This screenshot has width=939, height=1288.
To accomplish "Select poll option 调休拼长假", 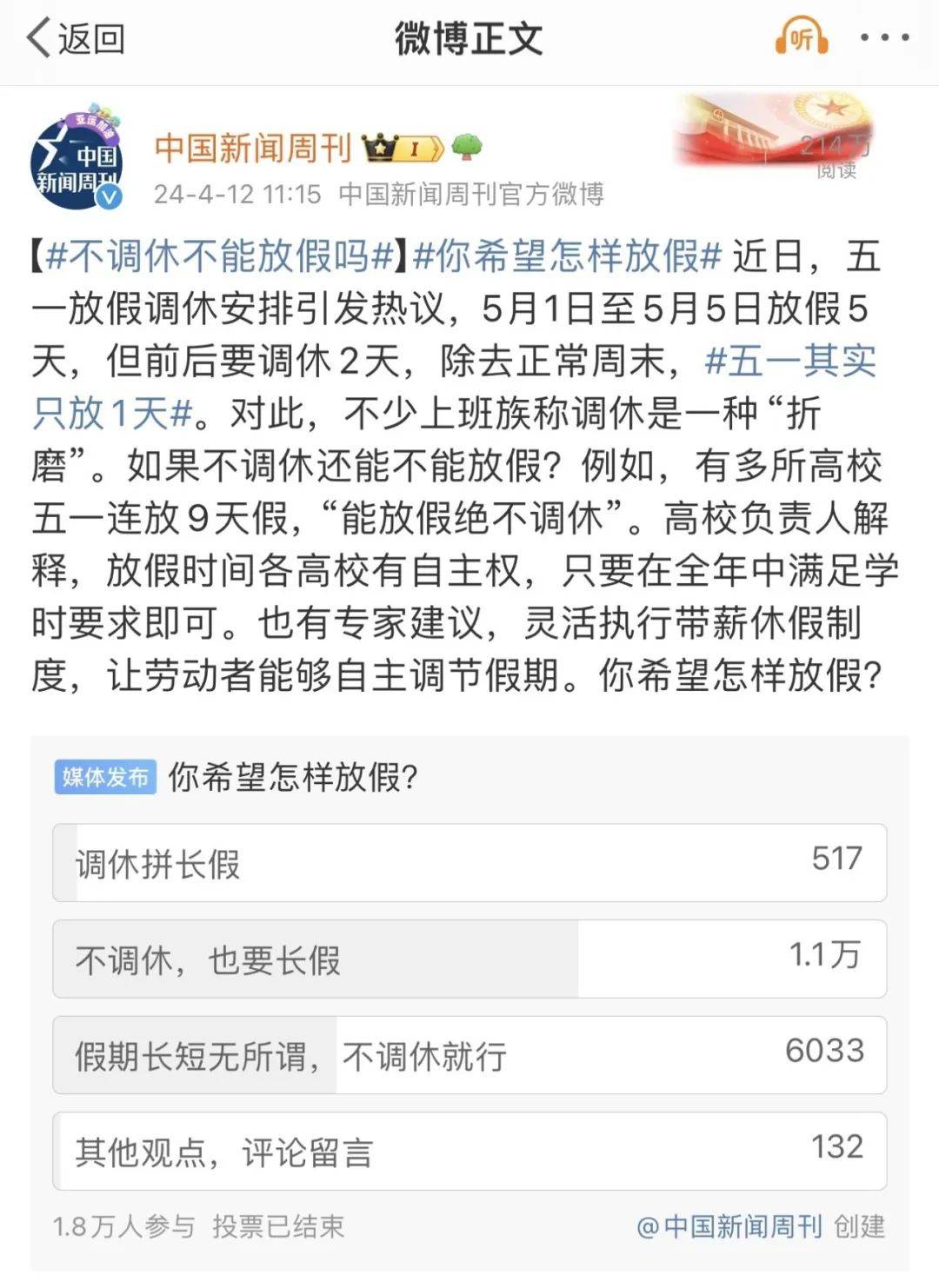I will pos(469,863).
